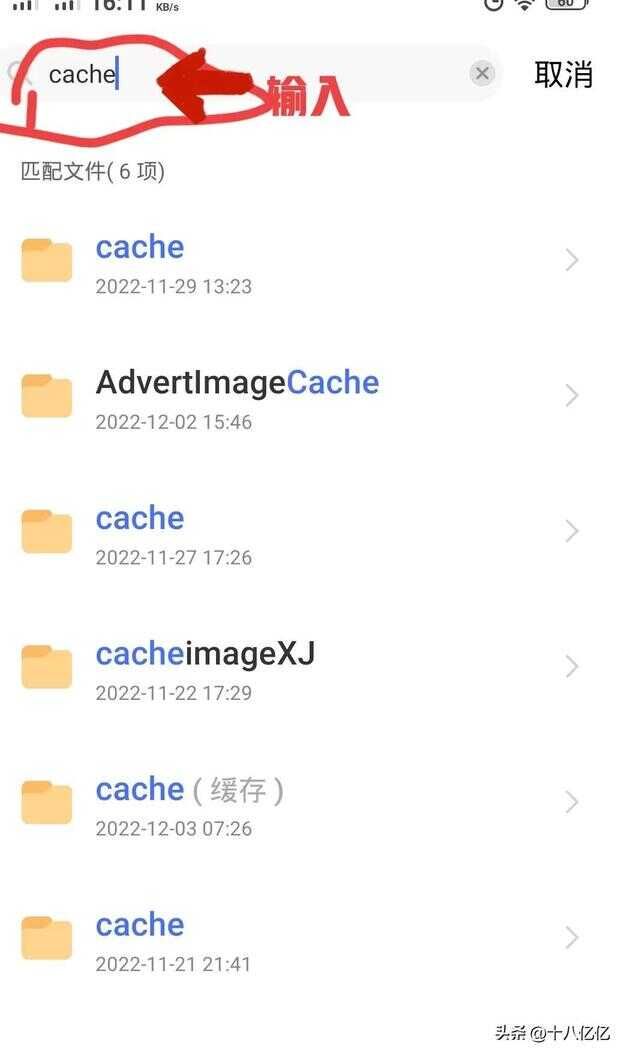Clear the search text with the X button
This screenshot has width=624, height=1055.
pos(482,73)
